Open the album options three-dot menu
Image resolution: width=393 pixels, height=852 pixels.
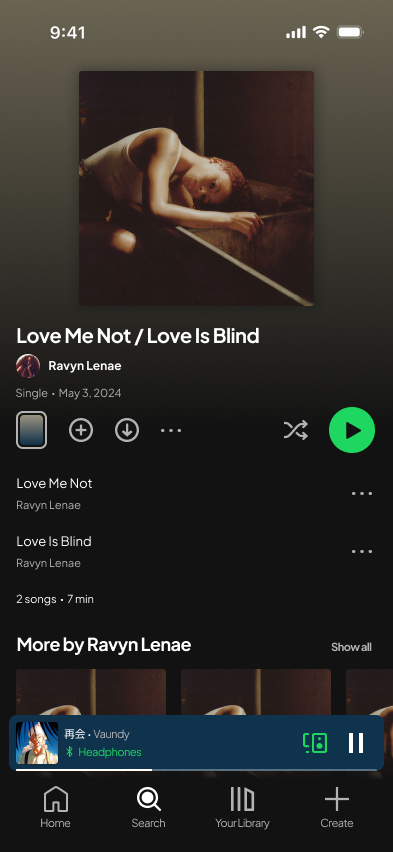(171, 430)
